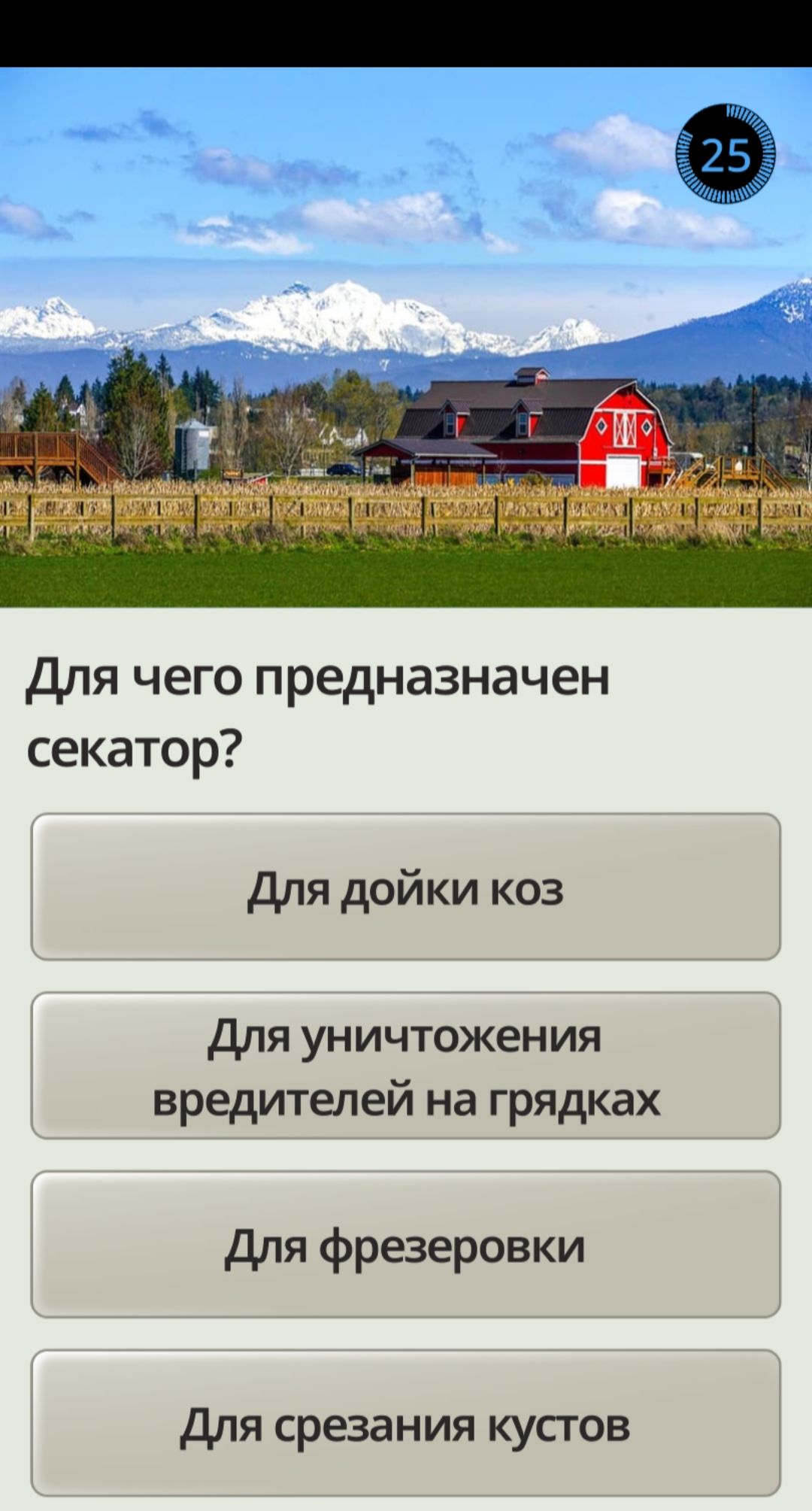Choose "Для уничтожения вредителей на грядках"
Image resolution: width=812 pixels, height=1511 pixels.
[x=406, y=1066]
